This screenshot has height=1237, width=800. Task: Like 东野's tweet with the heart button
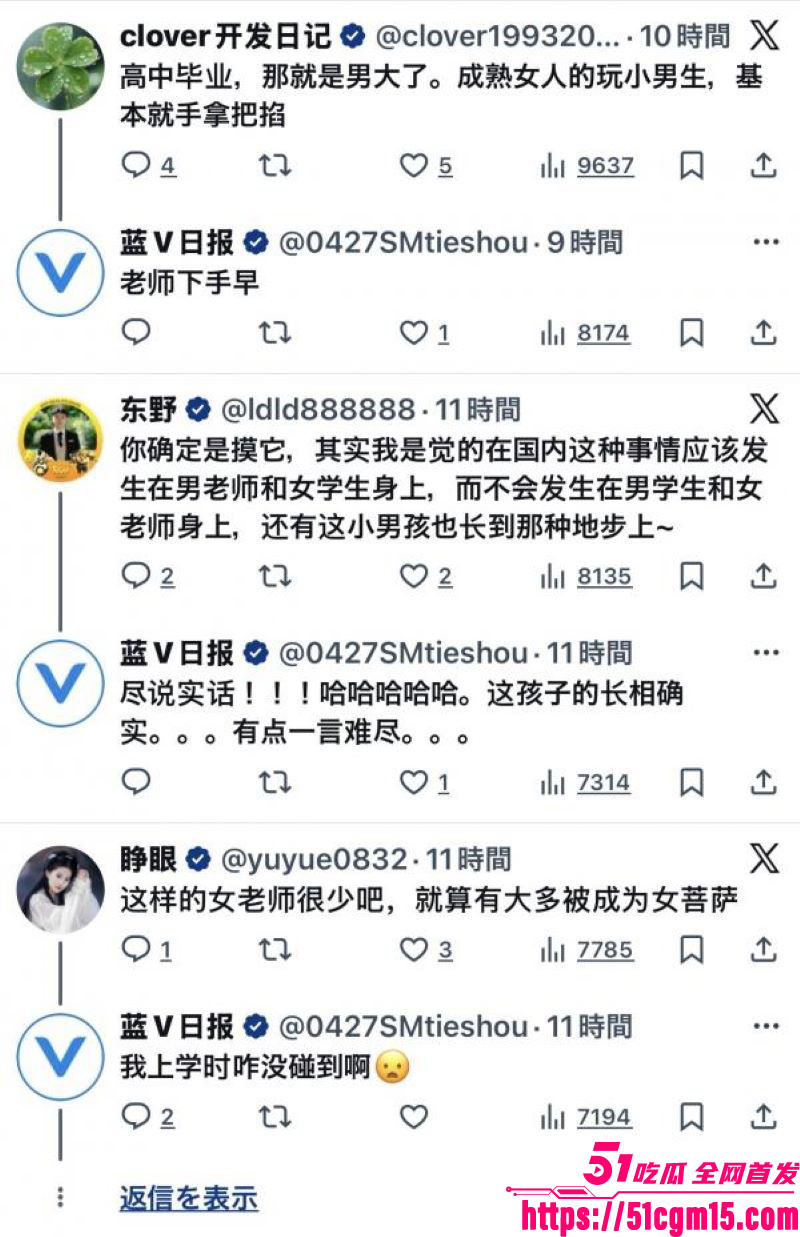[x=414, y=576]
